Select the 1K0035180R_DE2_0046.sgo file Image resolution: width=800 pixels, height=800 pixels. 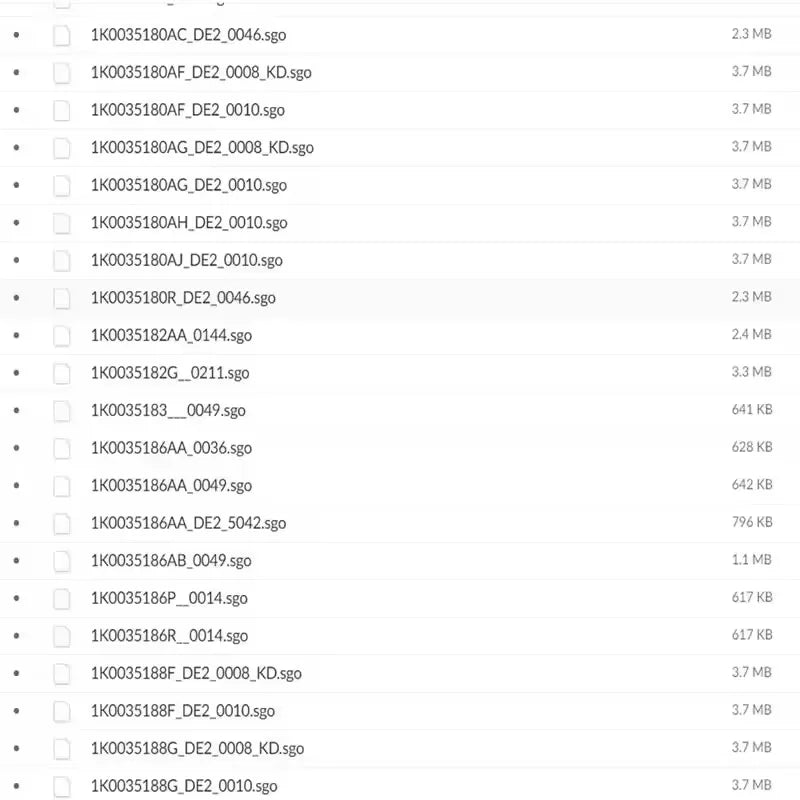(183, 298)
